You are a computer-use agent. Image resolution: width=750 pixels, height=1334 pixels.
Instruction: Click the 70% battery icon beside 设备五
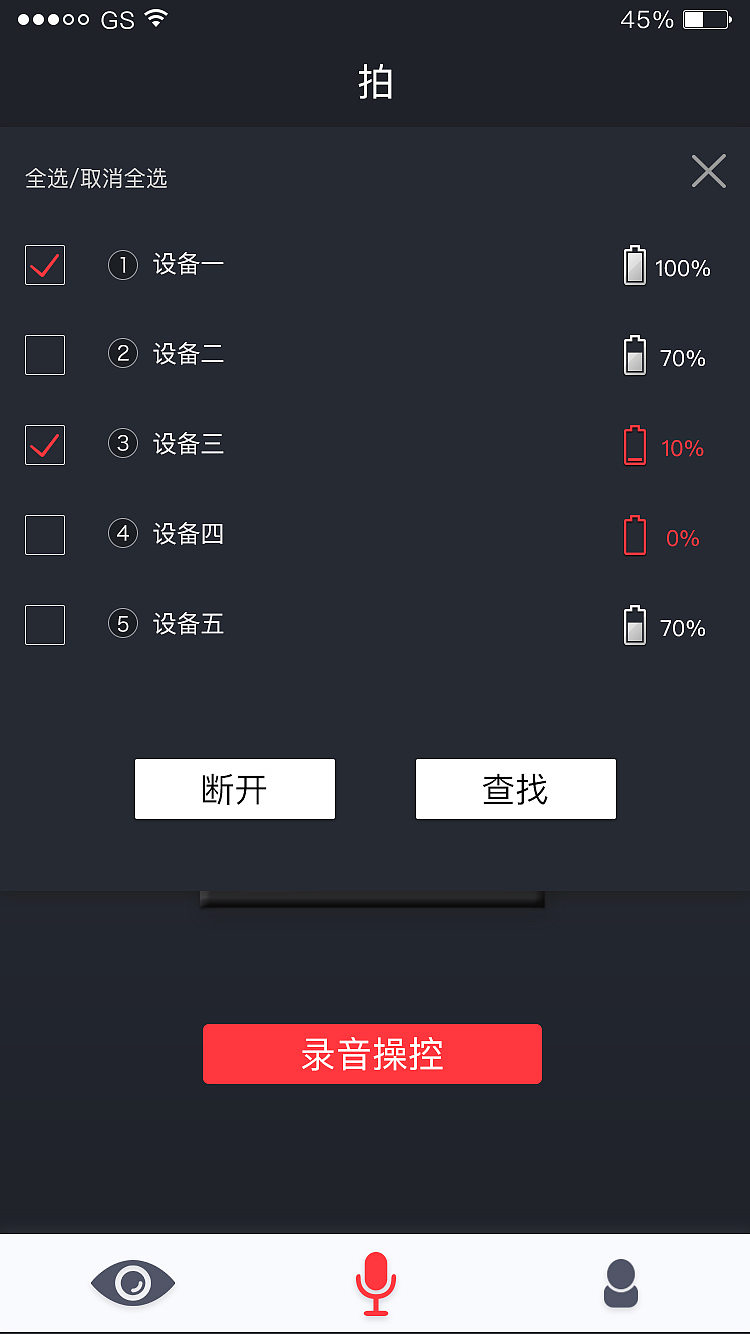tap(634, 626)
